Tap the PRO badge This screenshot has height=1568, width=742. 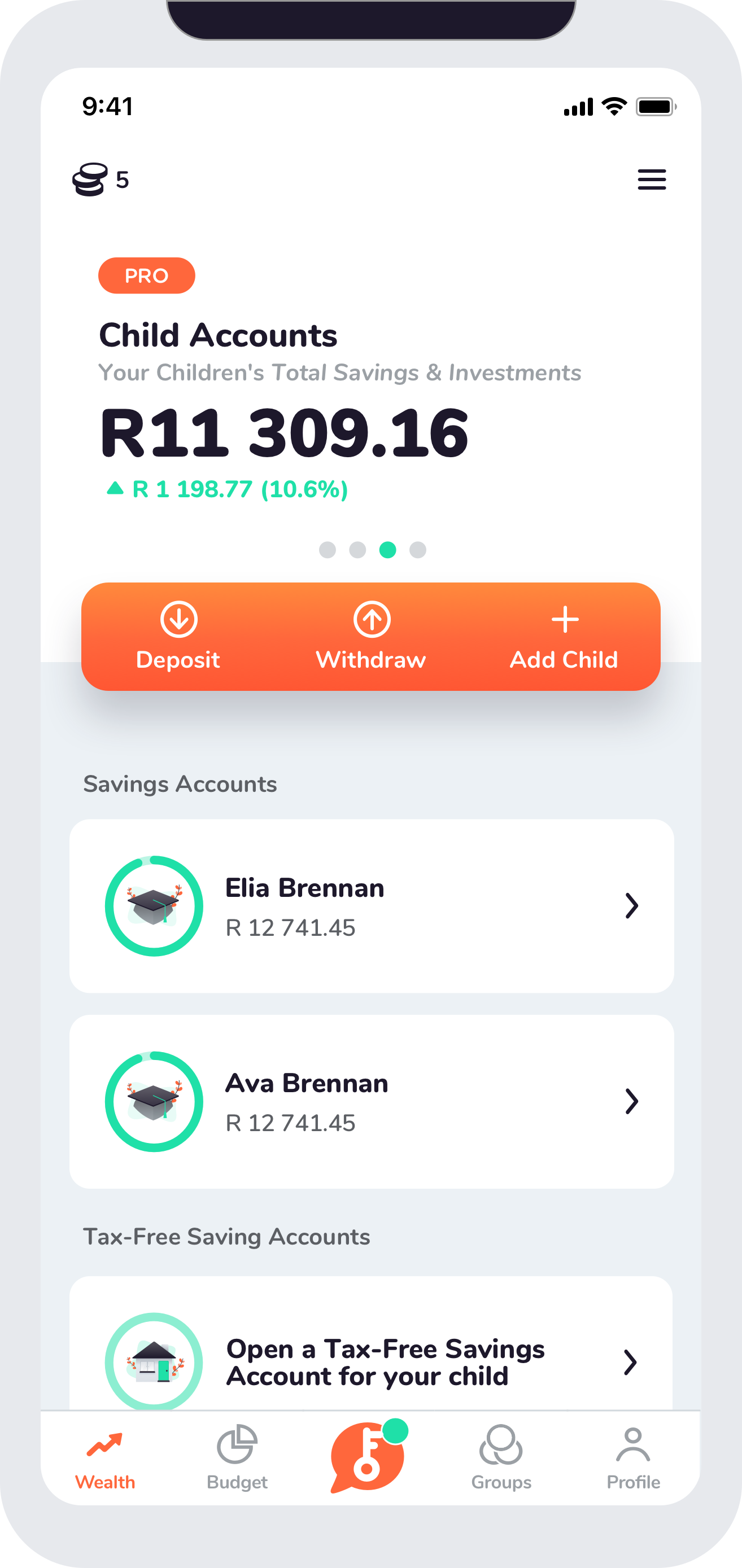pos(146,275)
